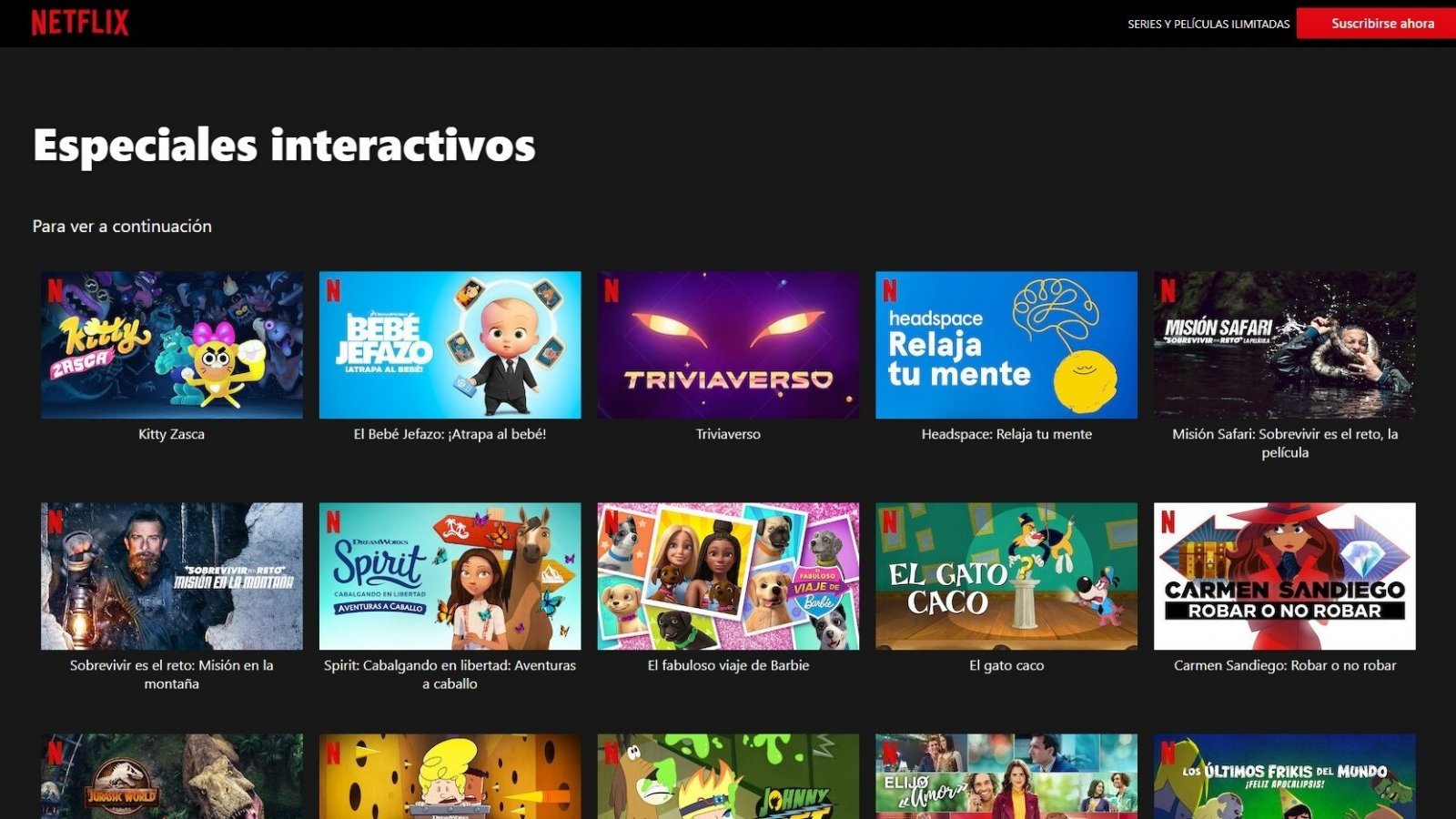Open El fabuloso viaje de Barbie
This screenshot has height=819, width=1456.
[x=728, y=576]
